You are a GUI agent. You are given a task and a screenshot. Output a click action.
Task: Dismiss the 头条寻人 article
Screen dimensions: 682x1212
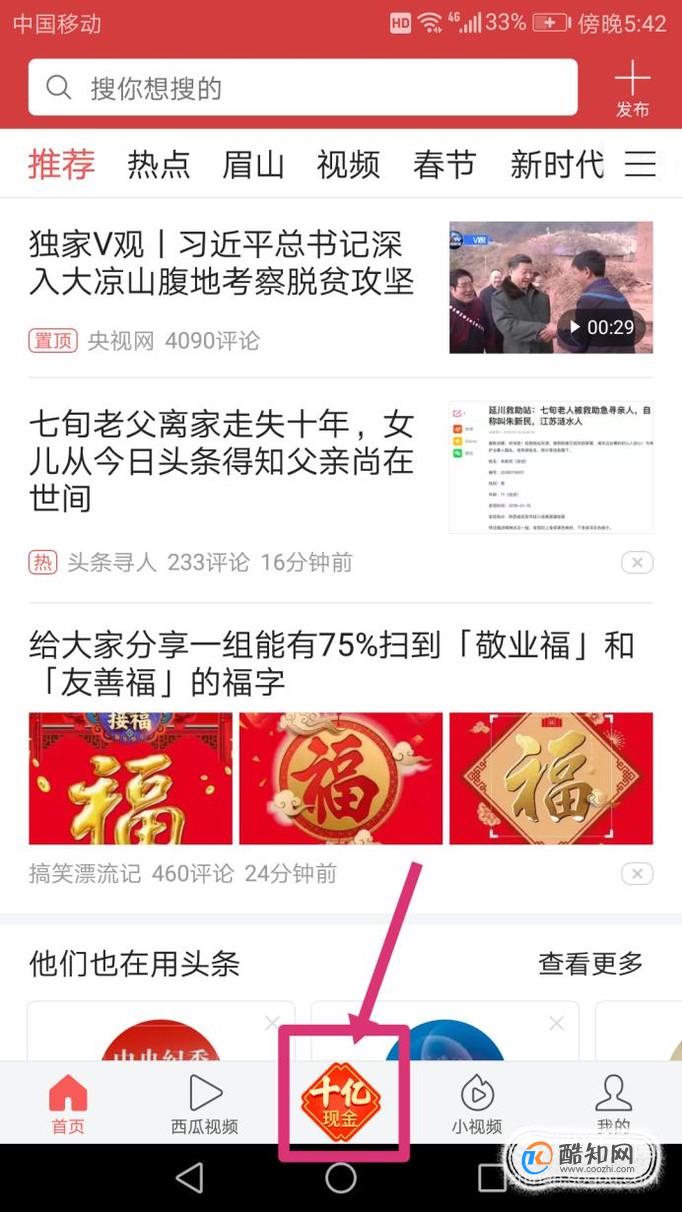tap(637, 563)
